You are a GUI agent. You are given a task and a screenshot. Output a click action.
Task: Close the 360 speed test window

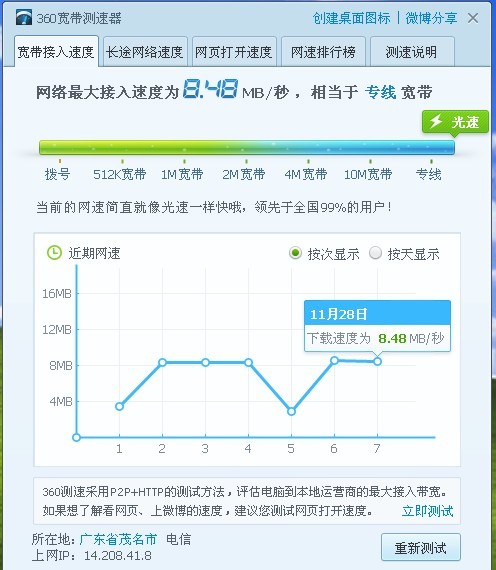tap(473, 18)
